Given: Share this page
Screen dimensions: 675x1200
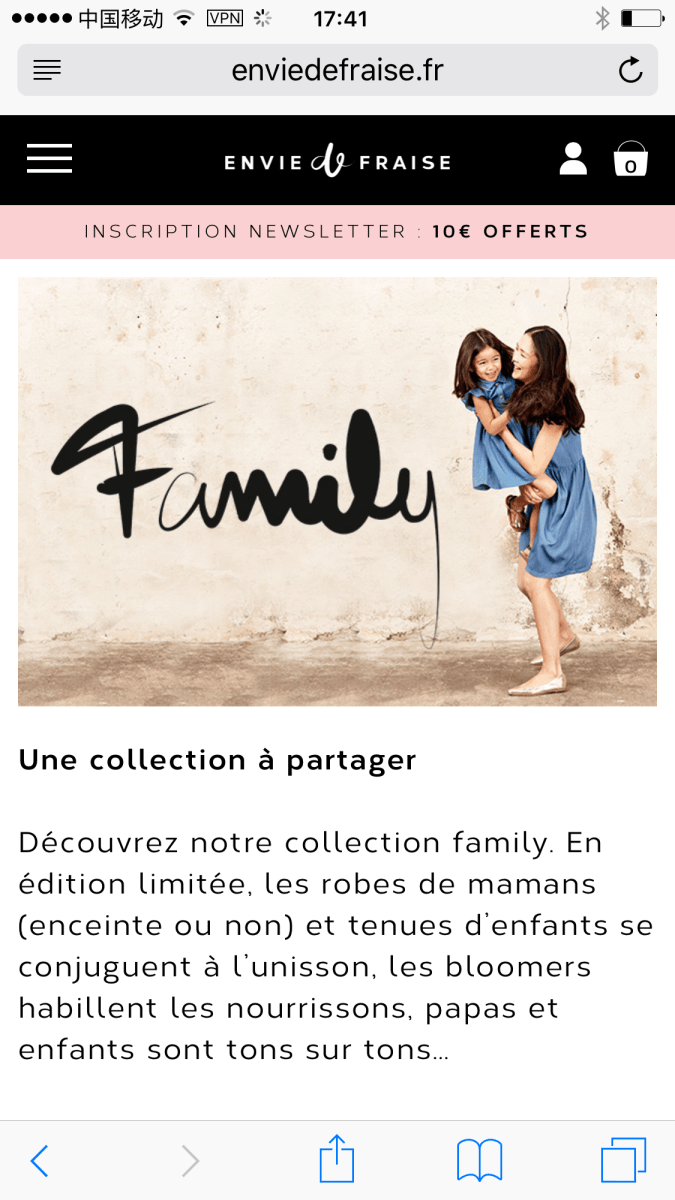Looking at the screenshot, I should click(337, 1160).
